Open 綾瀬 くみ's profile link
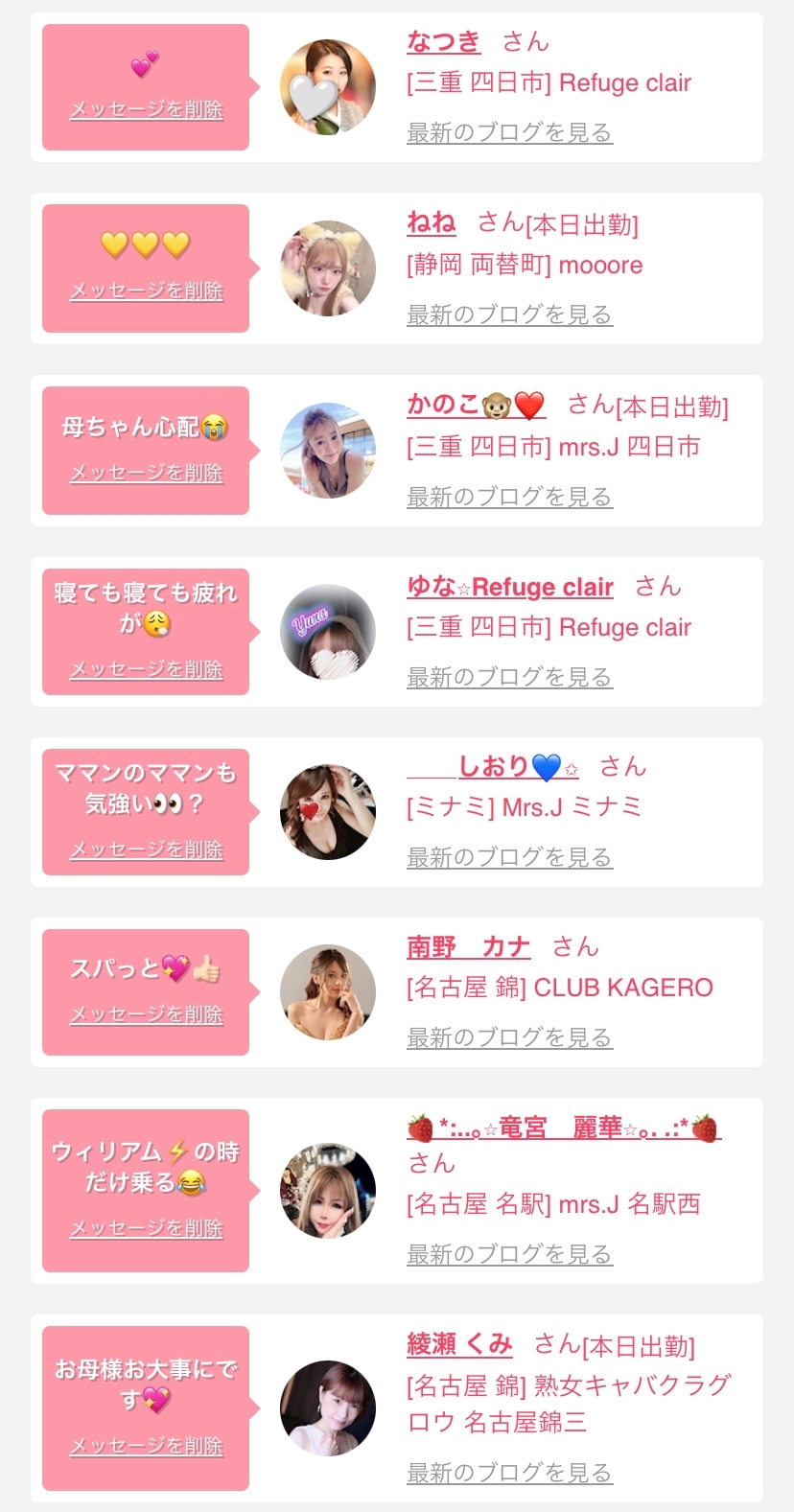 click(459, 1345)
